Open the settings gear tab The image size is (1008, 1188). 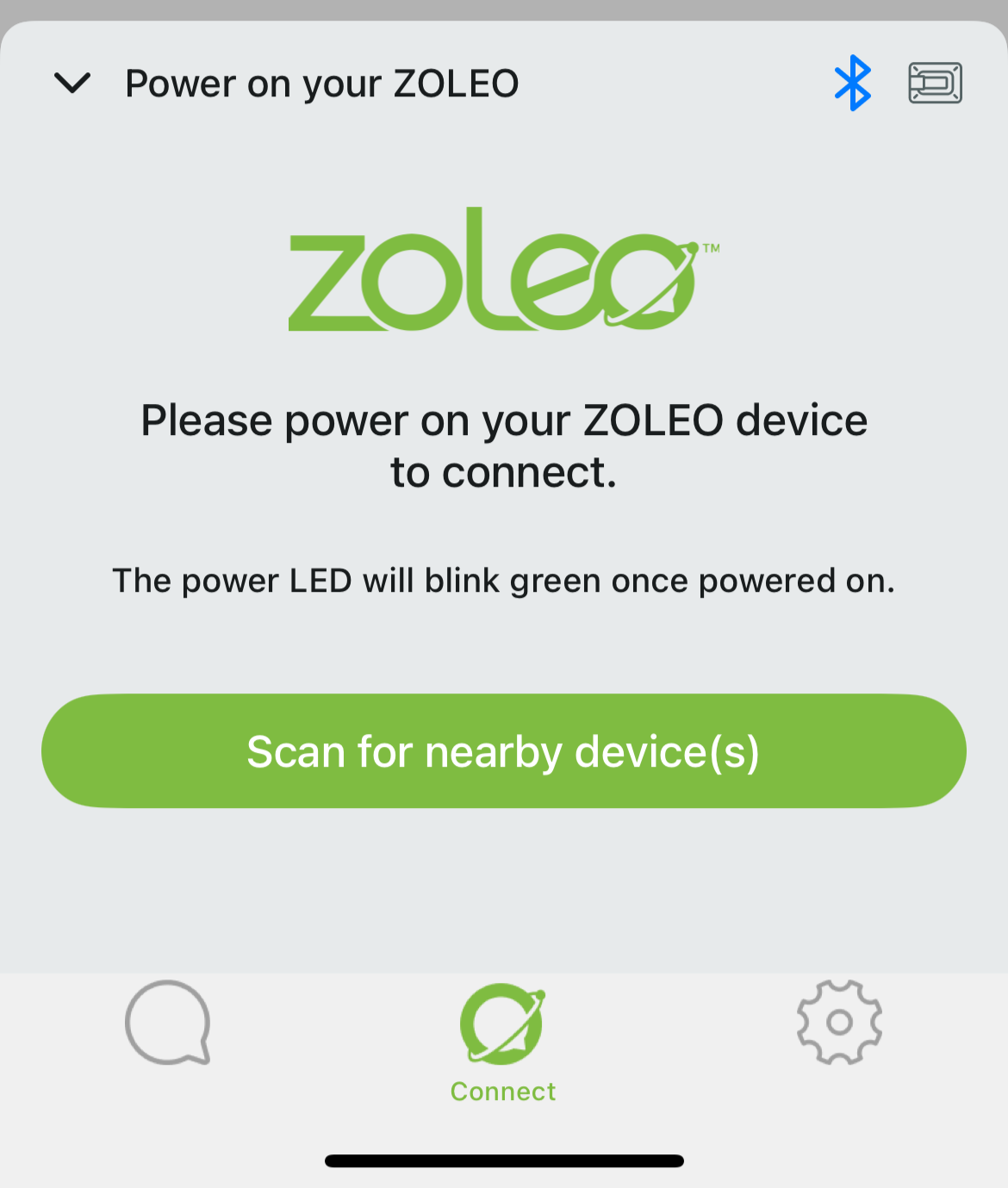(x=839, y=1023)
